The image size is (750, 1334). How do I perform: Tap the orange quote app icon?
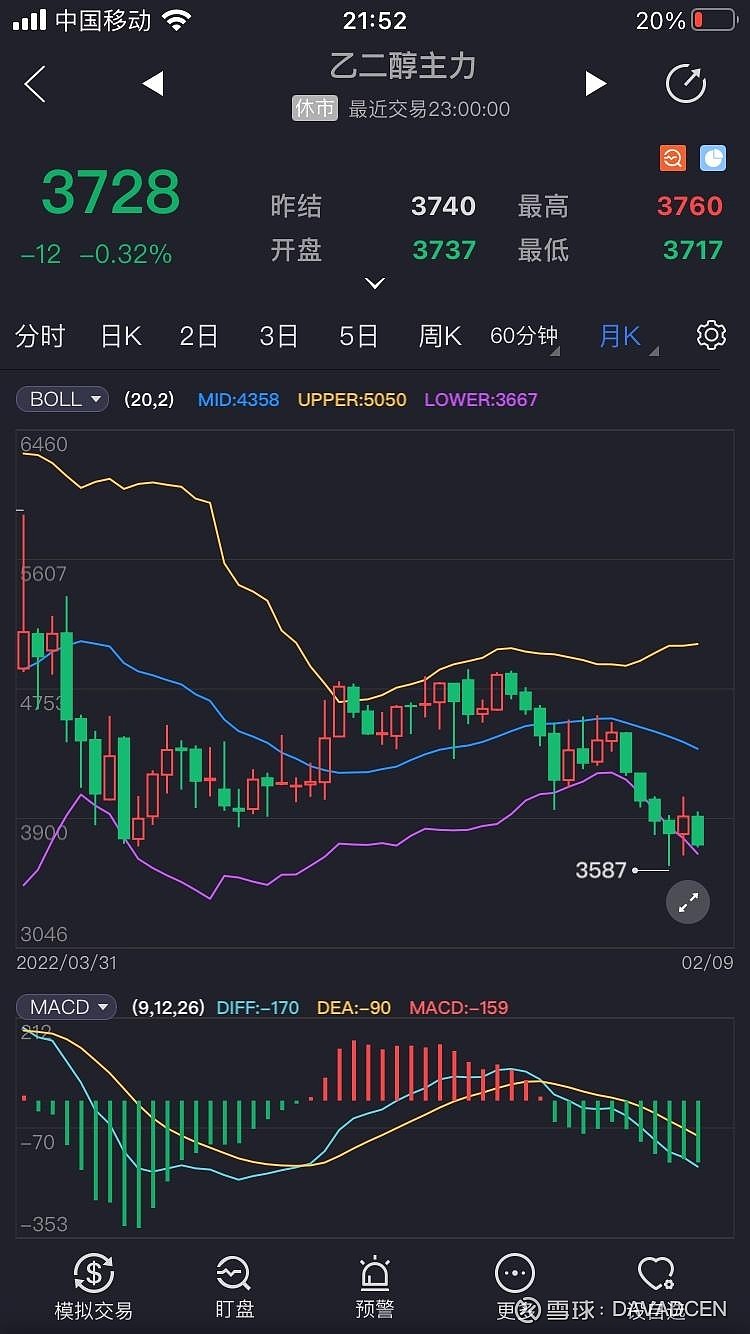(x=673, y=158)
